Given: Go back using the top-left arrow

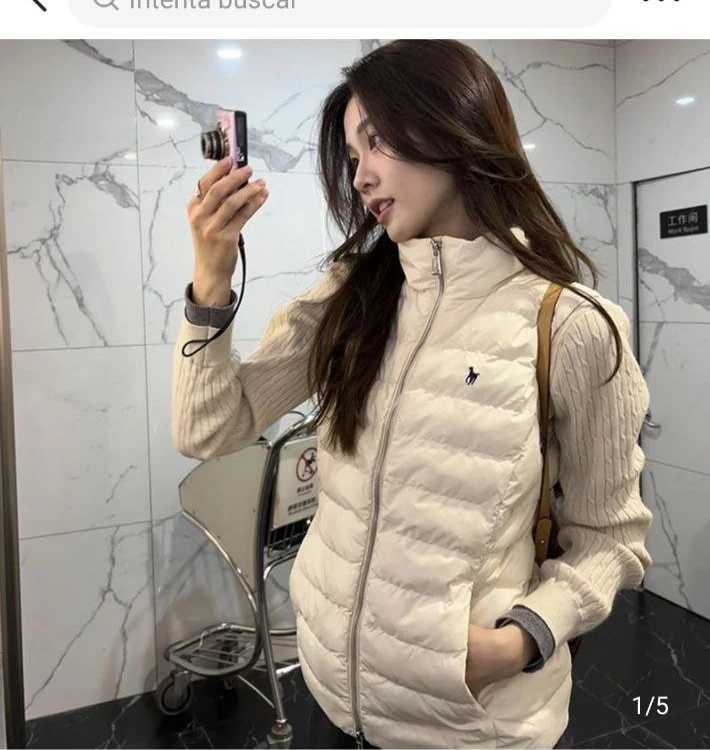Looking at the screenshot, I should click(36, 4).
